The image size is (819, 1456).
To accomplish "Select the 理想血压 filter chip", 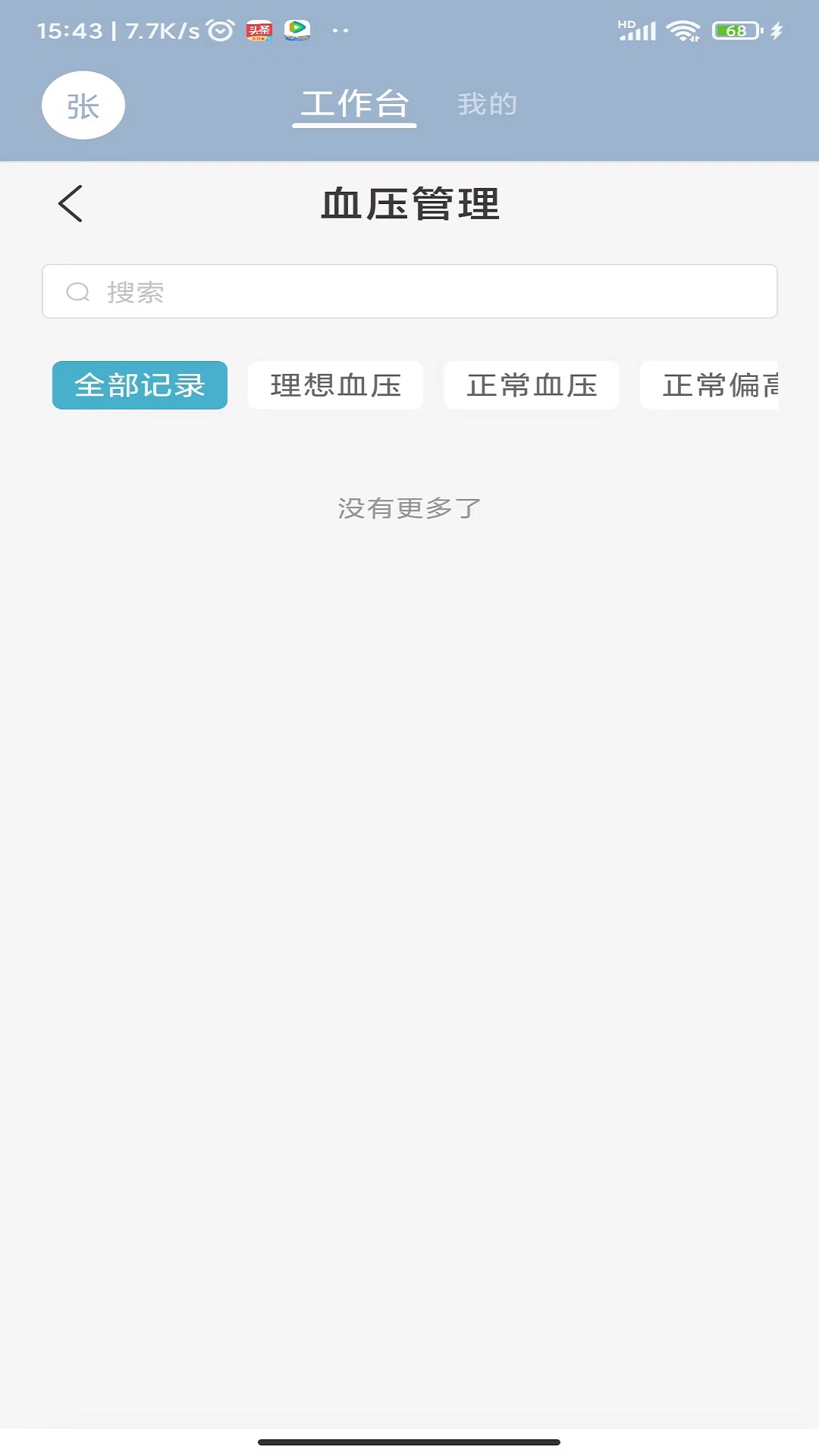I will pyautogui.click(x=335, y=385).
